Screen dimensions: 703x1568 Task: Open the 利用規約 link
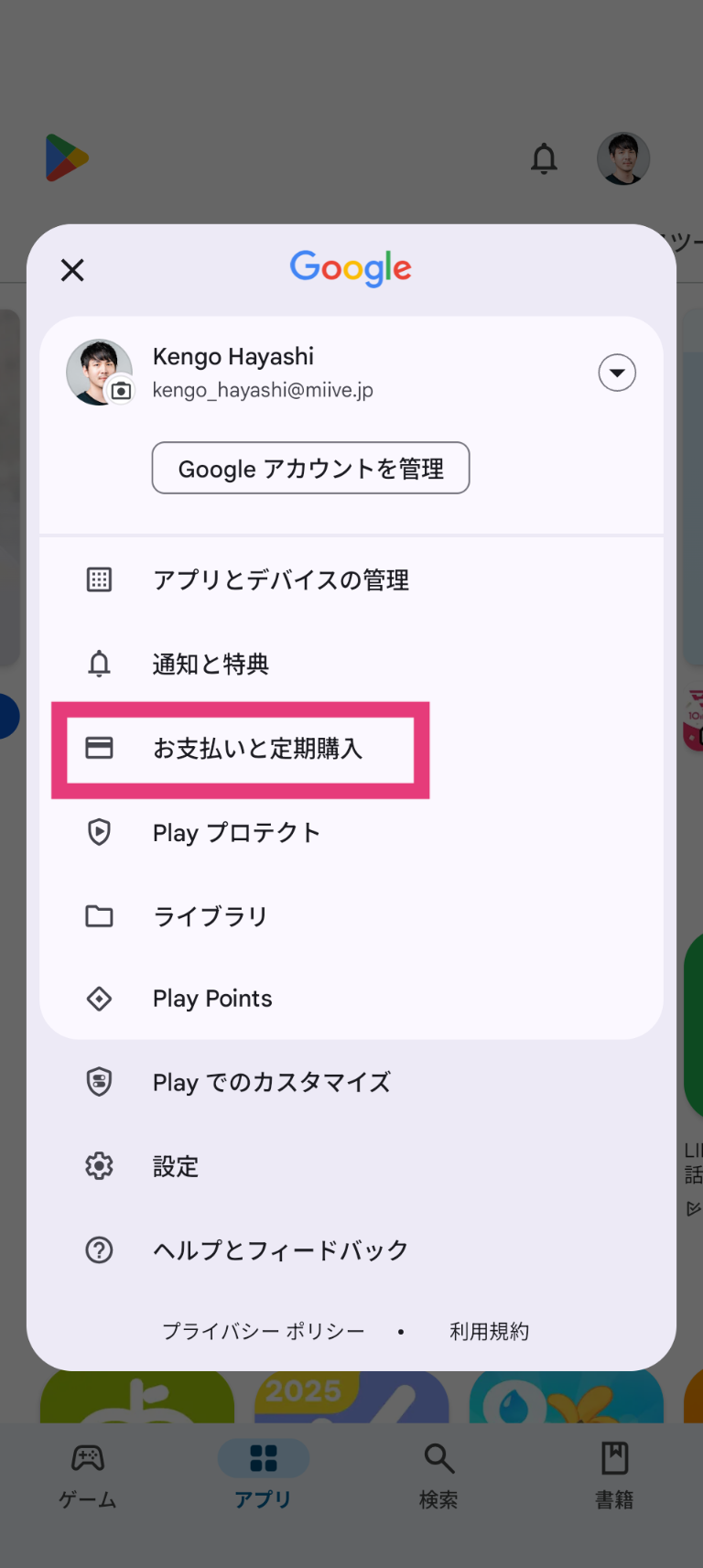point(490,1331)
